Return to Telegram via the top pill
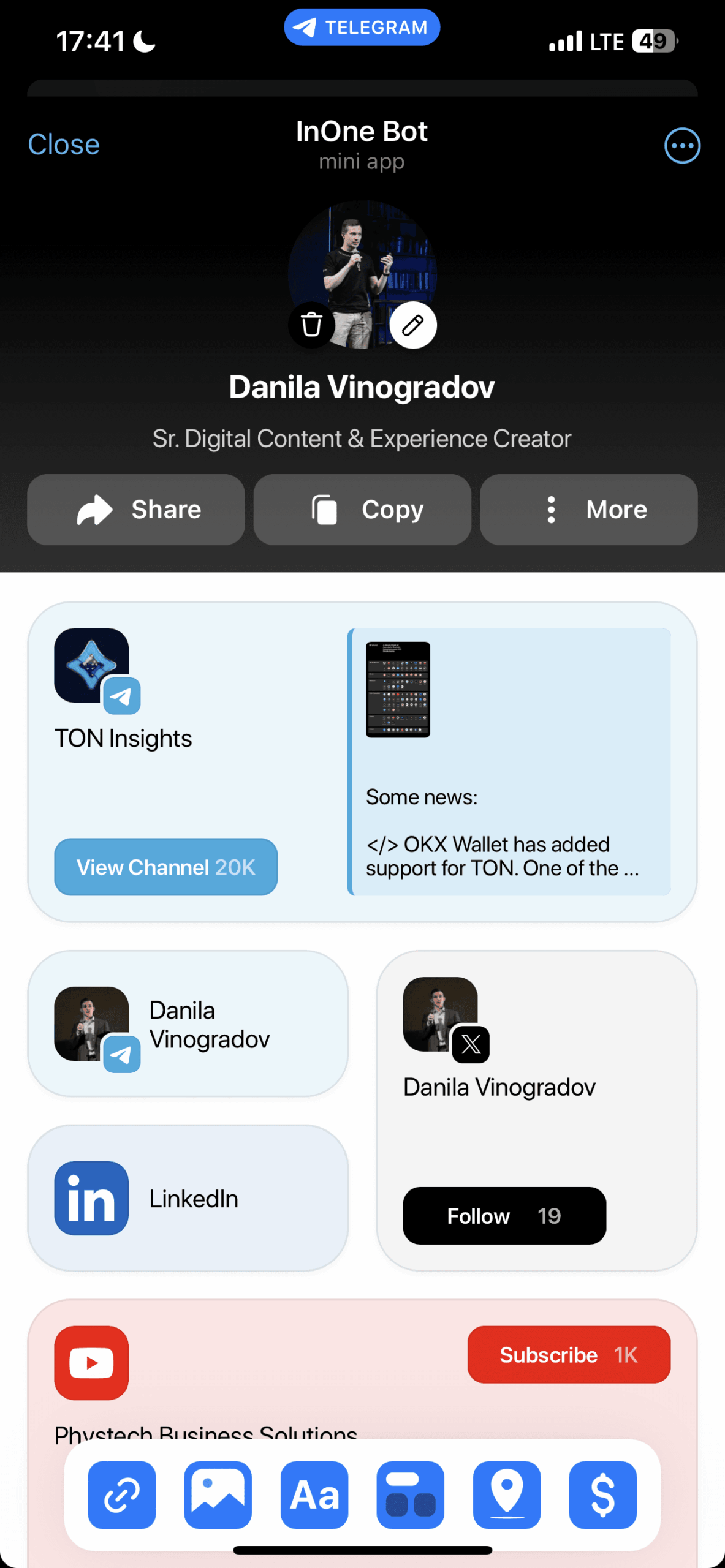 point(362,28)
